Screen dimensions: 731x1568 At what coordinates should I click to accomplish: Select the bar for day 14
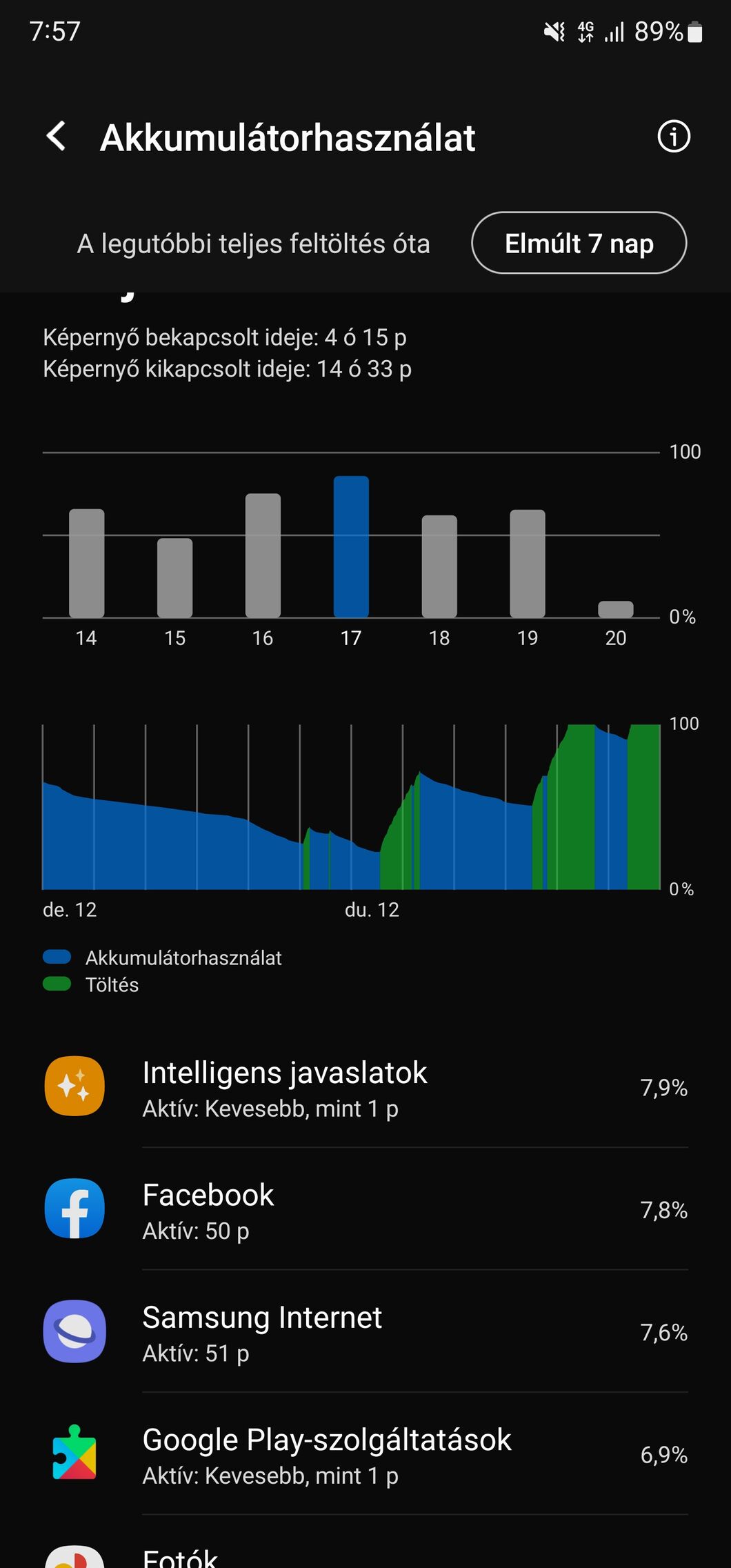coord(87,563)
